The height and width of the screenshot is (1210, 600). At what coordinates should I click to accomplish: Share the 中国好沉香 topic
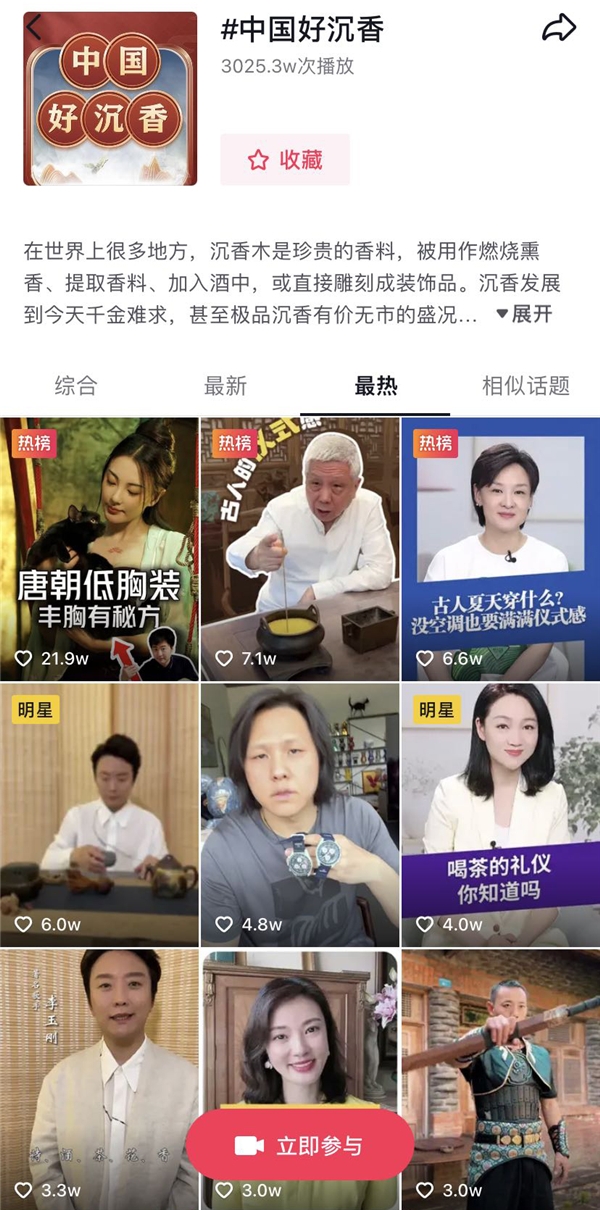559,29
